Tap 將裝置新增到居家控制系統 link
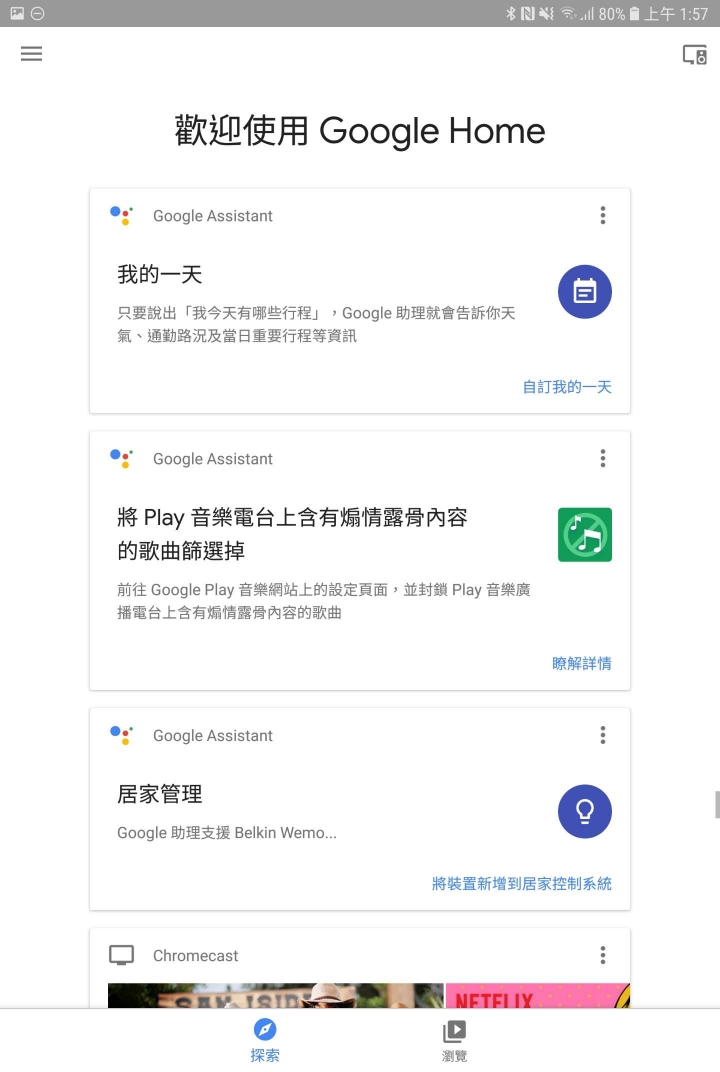The image size is (720, 1072). pyautogui.click(x=521, y=883)
